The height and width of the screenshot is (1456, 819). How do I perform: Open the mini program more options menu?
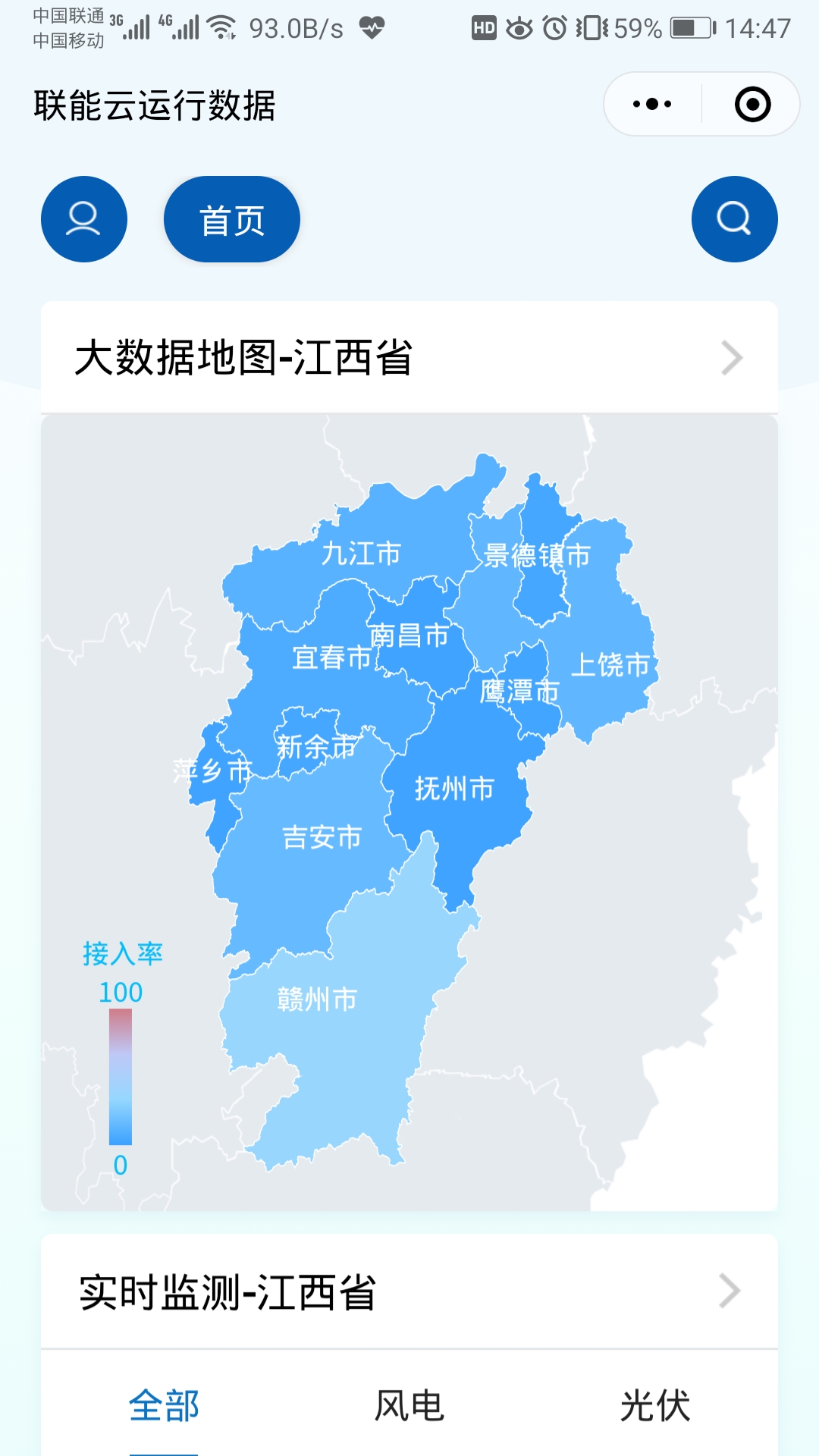(x=652, y=104)
